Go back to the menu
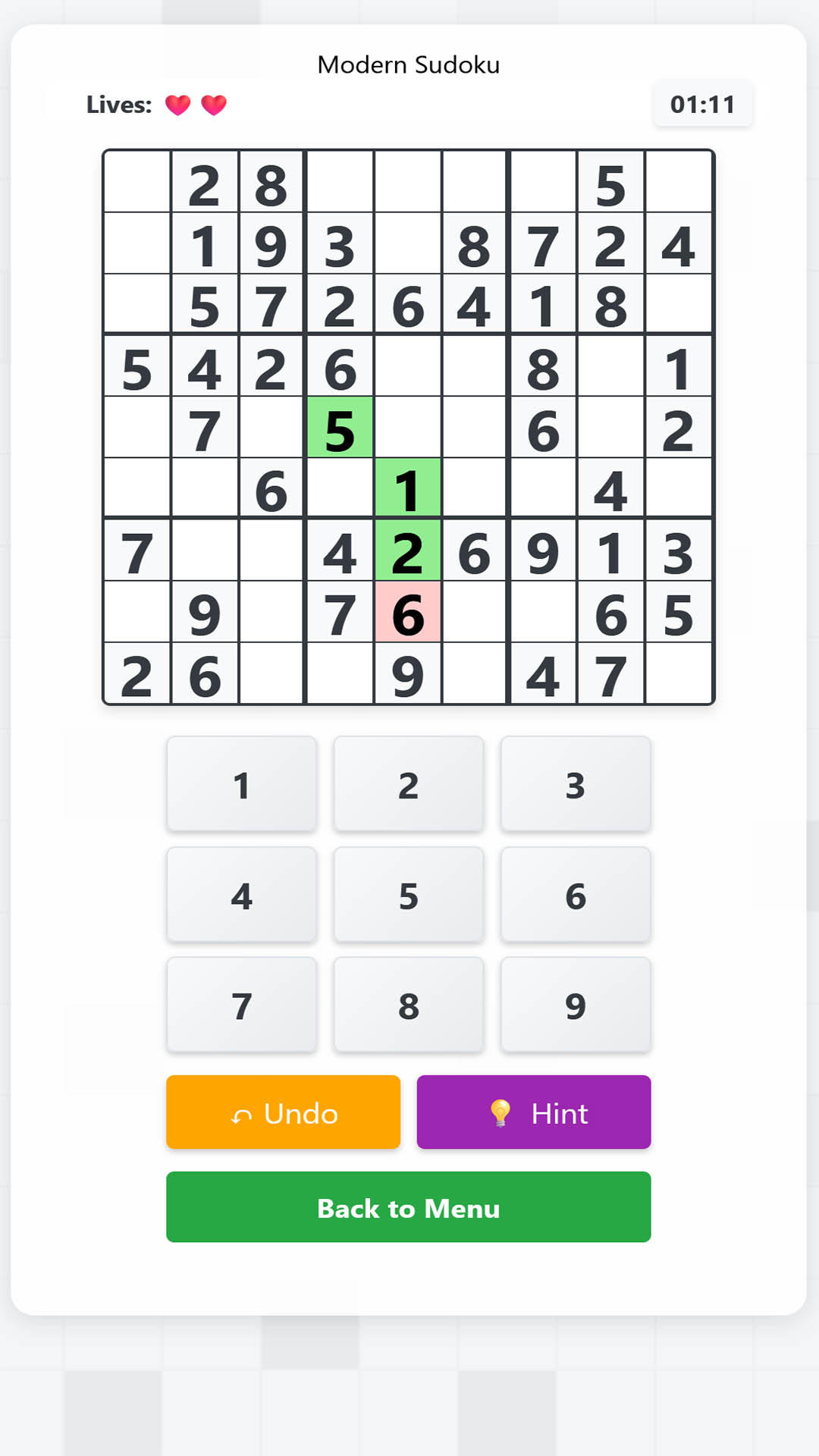Viewport: 819px width, 1456px height. coord(408,1207)
